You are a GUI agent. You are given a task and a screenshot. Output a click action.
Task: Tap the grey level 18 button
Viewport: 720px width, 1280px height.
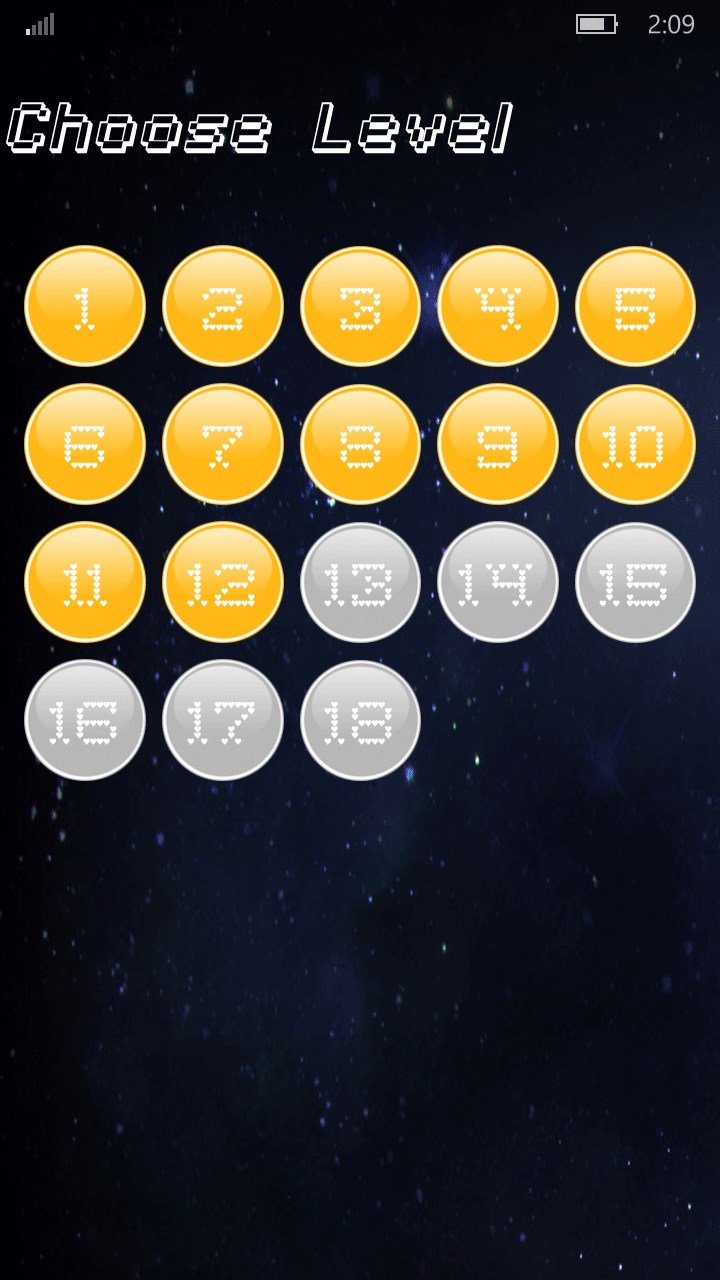point(361,720)
